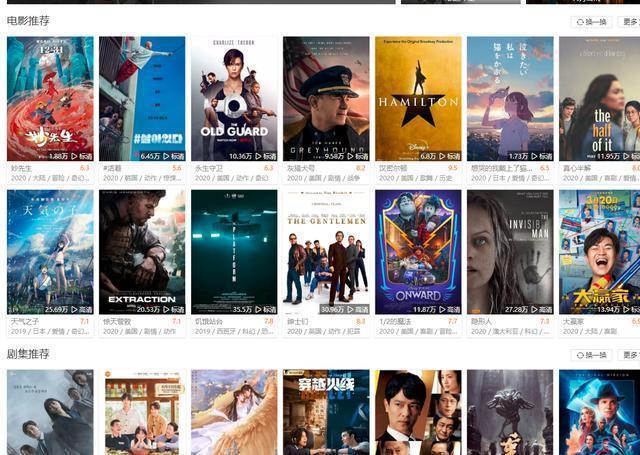This screenshot has width=640, height=455.
Task: Open Extraction (惊天营救)
Action: coord(142,252)
